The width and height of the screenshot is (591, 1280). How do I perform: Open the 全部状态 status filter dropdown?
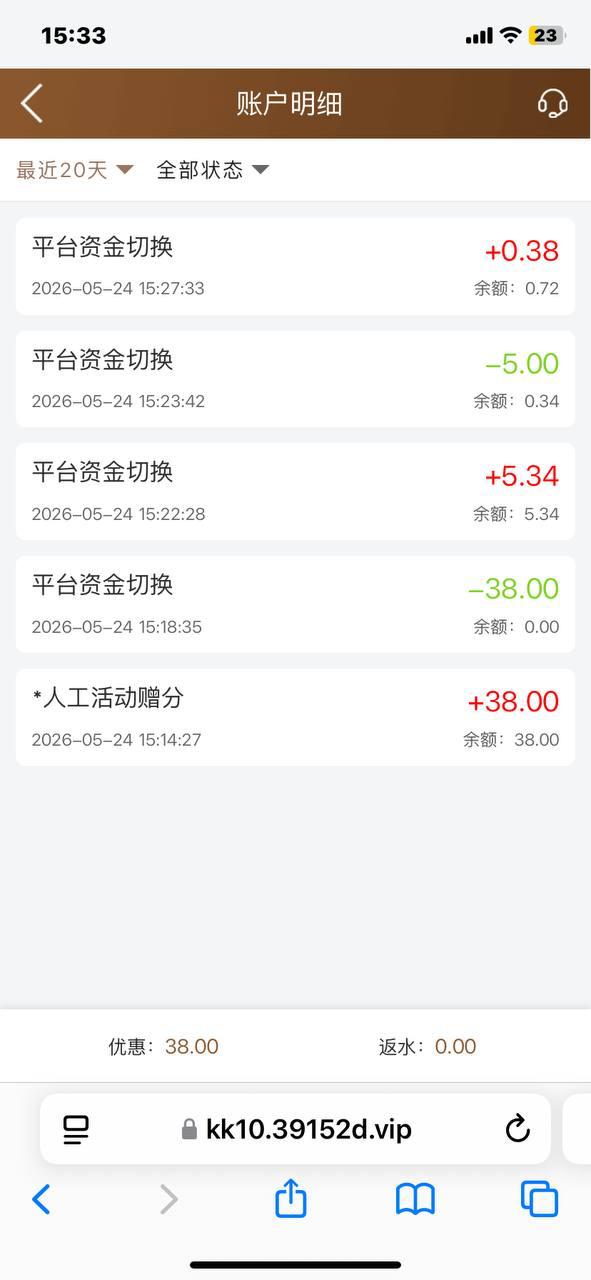point(213,170)
